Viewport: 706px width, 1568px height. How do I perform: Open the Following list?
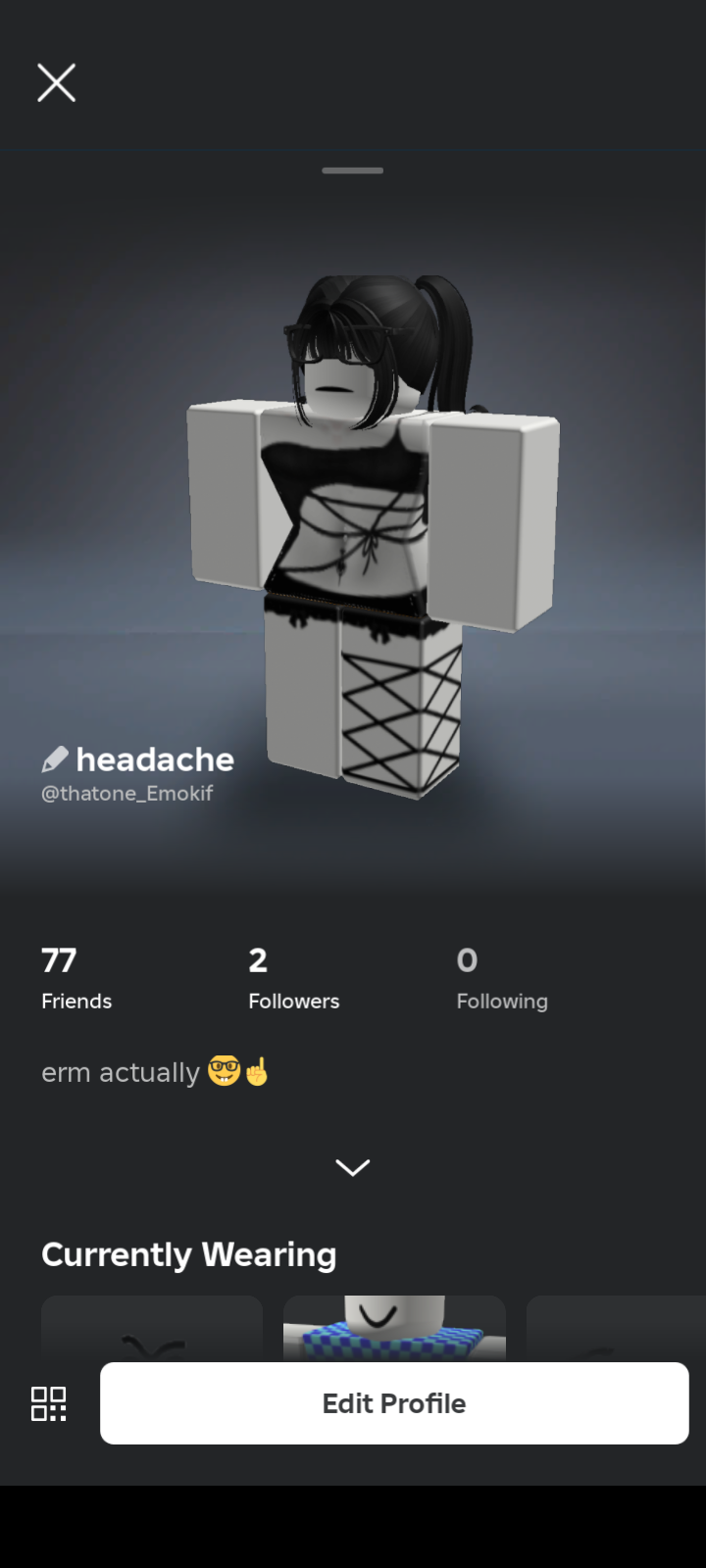pos(501,978)
